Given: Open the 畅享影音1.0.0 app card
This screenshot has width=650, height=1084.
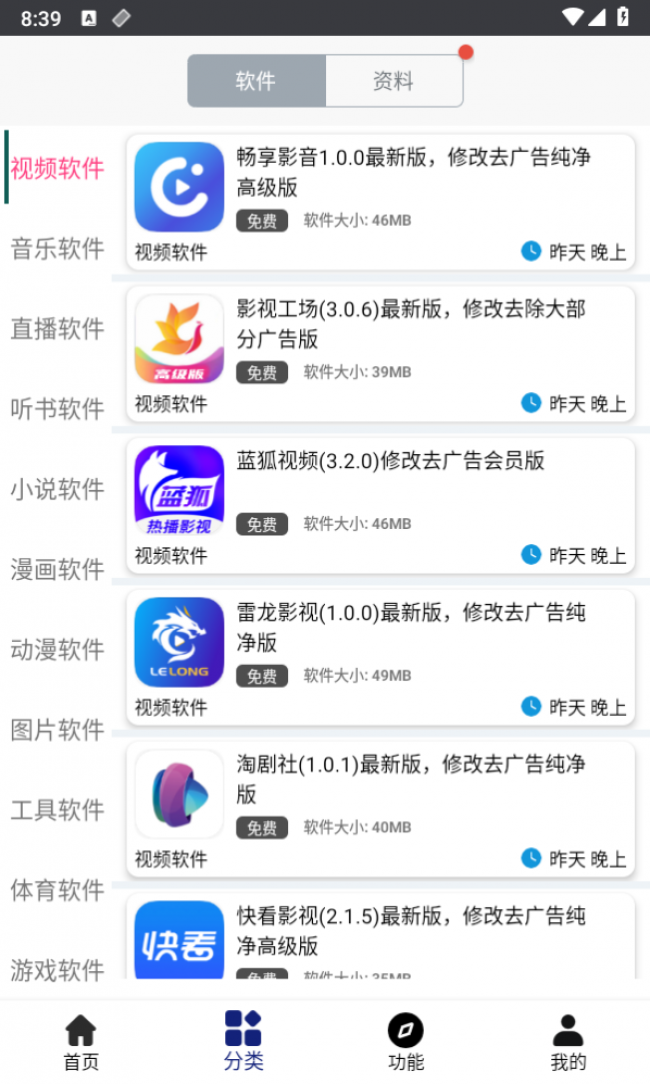Looking at the screenshot, I should tap(380, 202).
